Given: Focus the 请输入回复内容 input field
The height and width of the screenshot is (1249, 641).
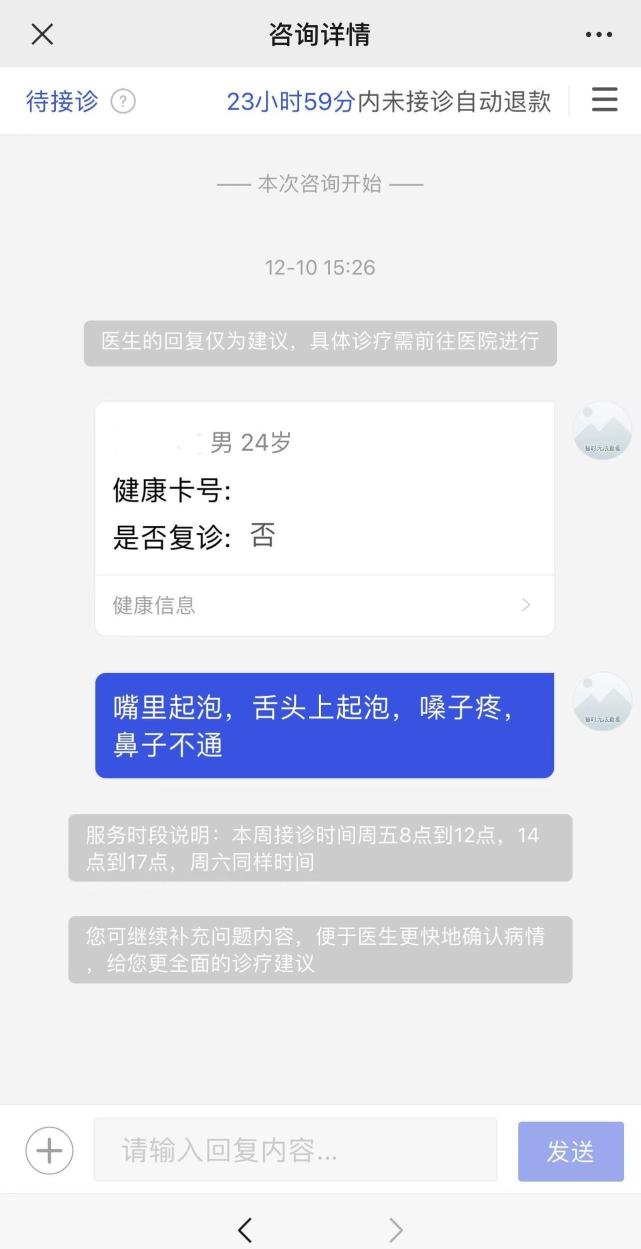Looking at the screenshot, I should click(x=295, y=1150).
